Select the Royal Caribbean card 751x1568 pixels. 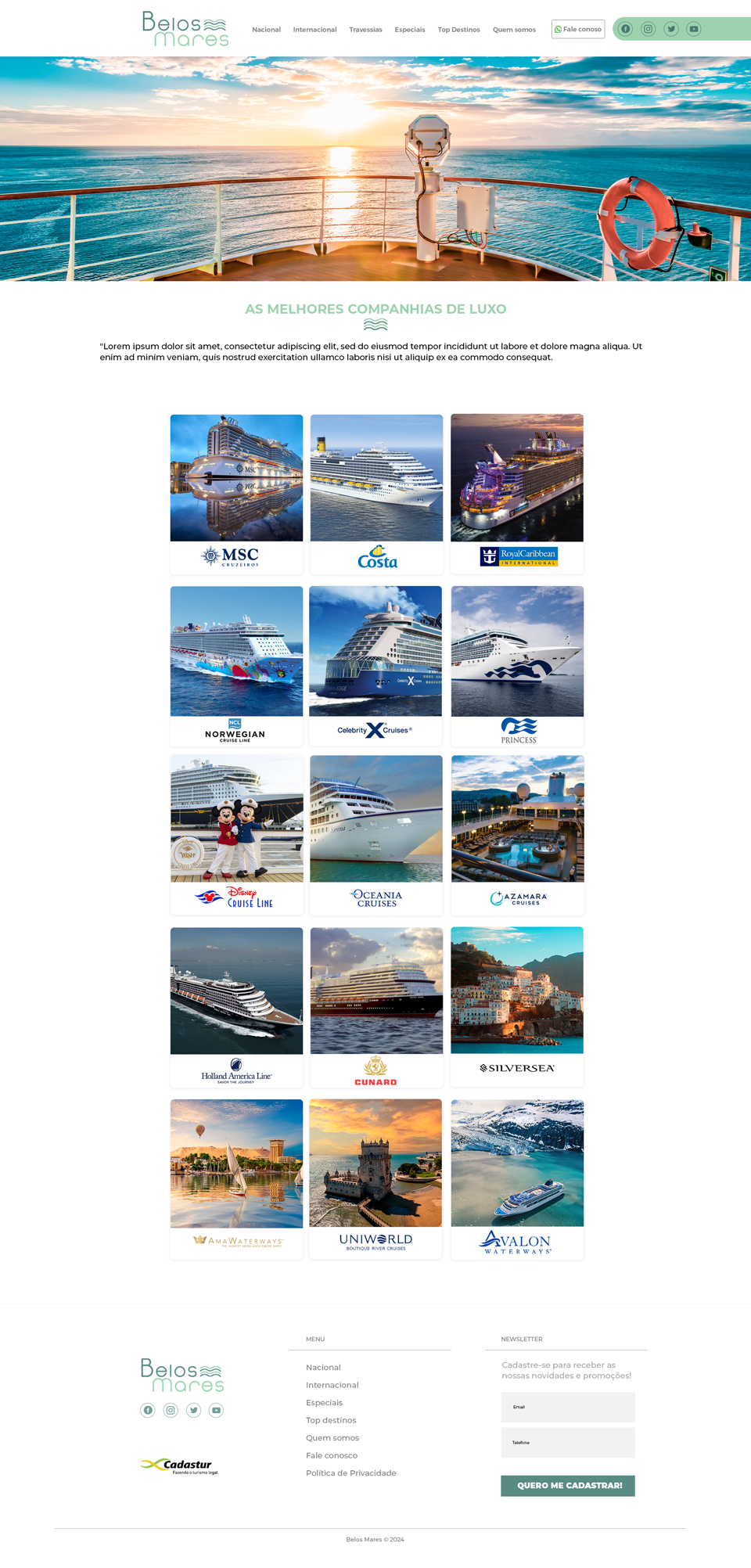pos(517,493)
